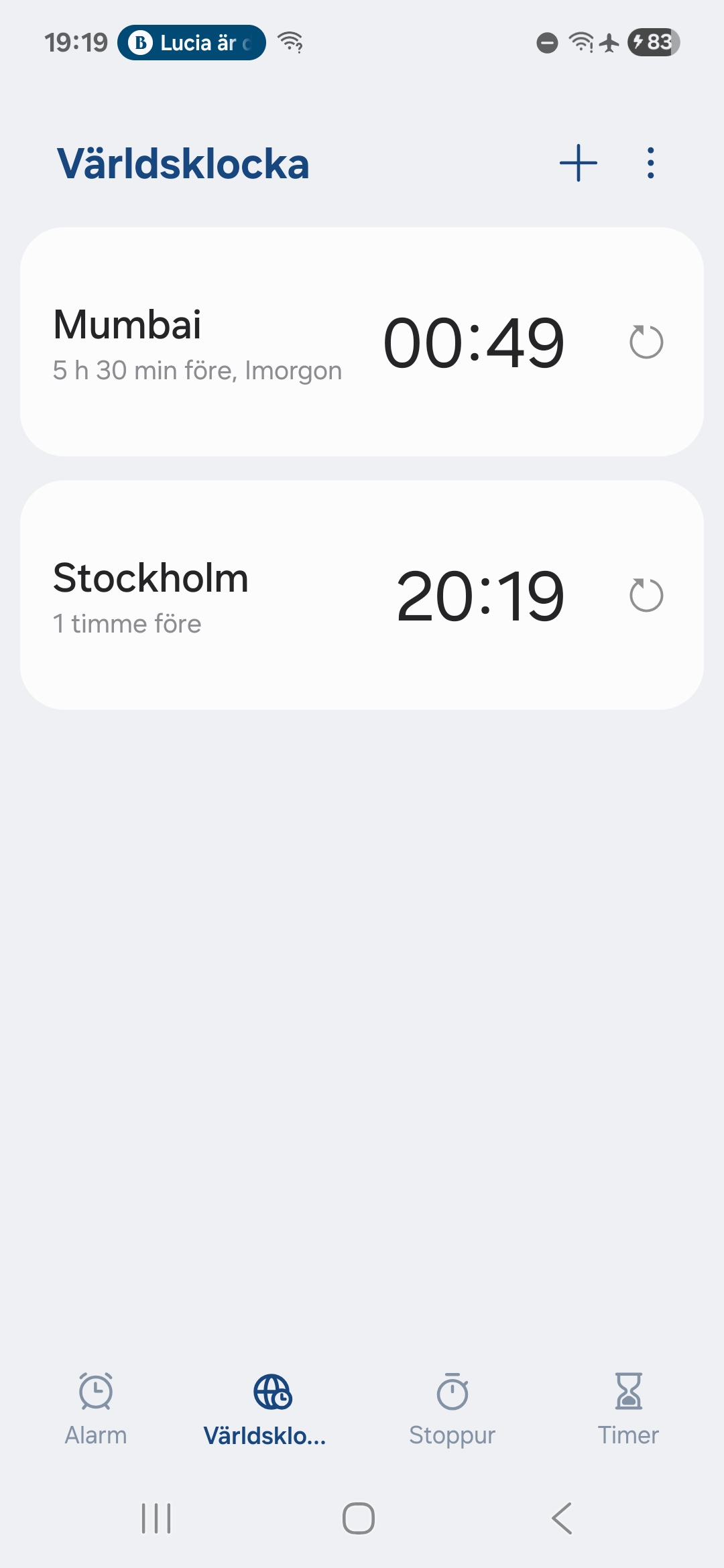Tap the circular arrow icon beside Mumbai

click(646, 342)
